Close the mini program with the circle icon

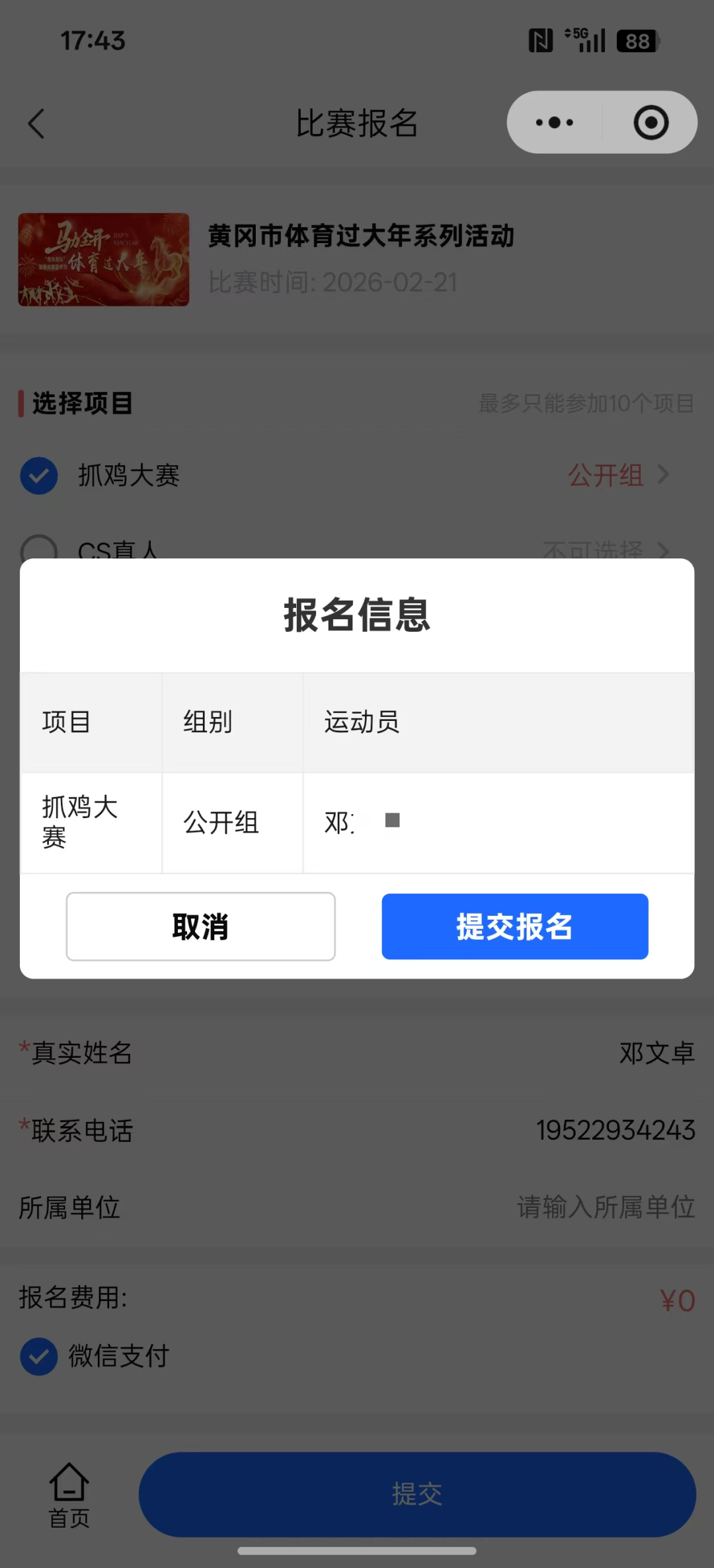coord(651,122)
